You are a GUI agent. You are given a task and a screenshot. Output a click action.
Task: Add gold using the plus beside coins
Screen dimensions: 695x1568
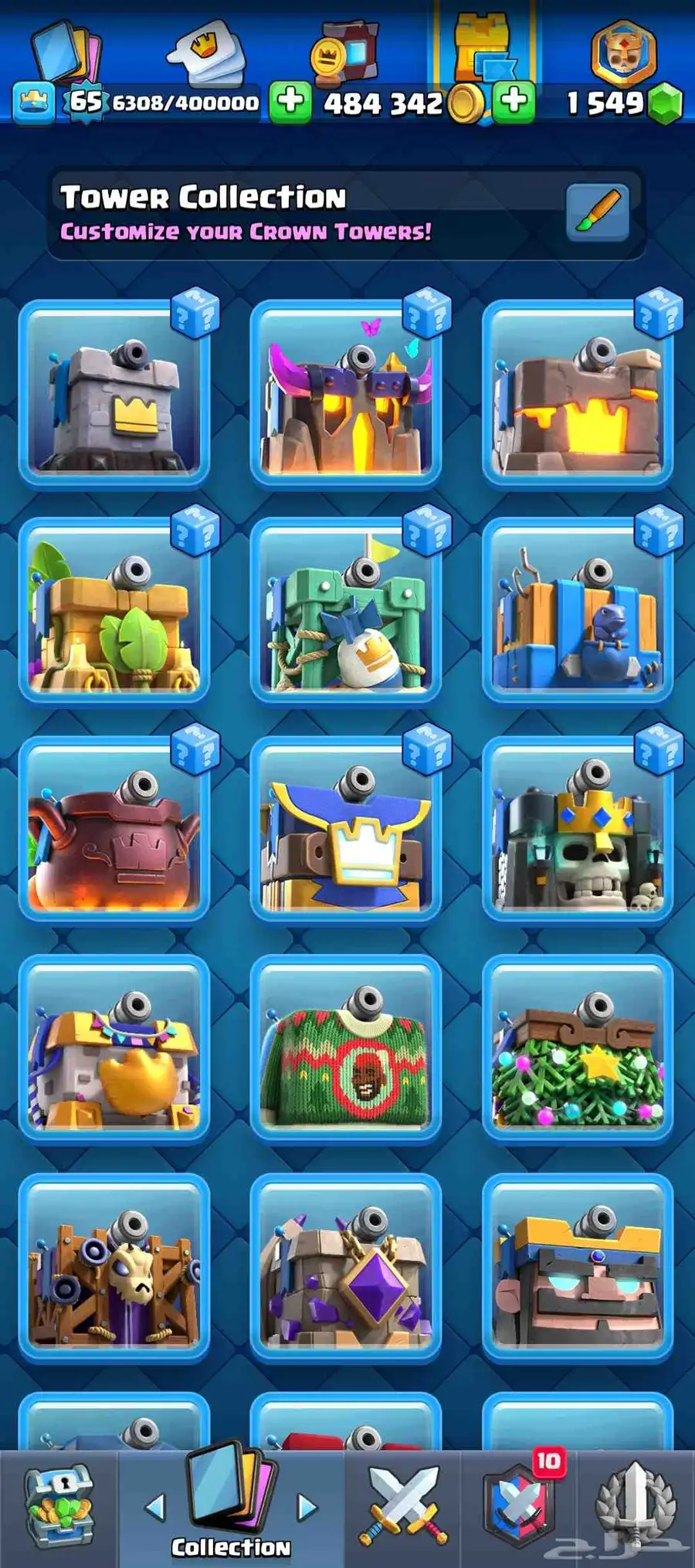[x=514, y=101]
